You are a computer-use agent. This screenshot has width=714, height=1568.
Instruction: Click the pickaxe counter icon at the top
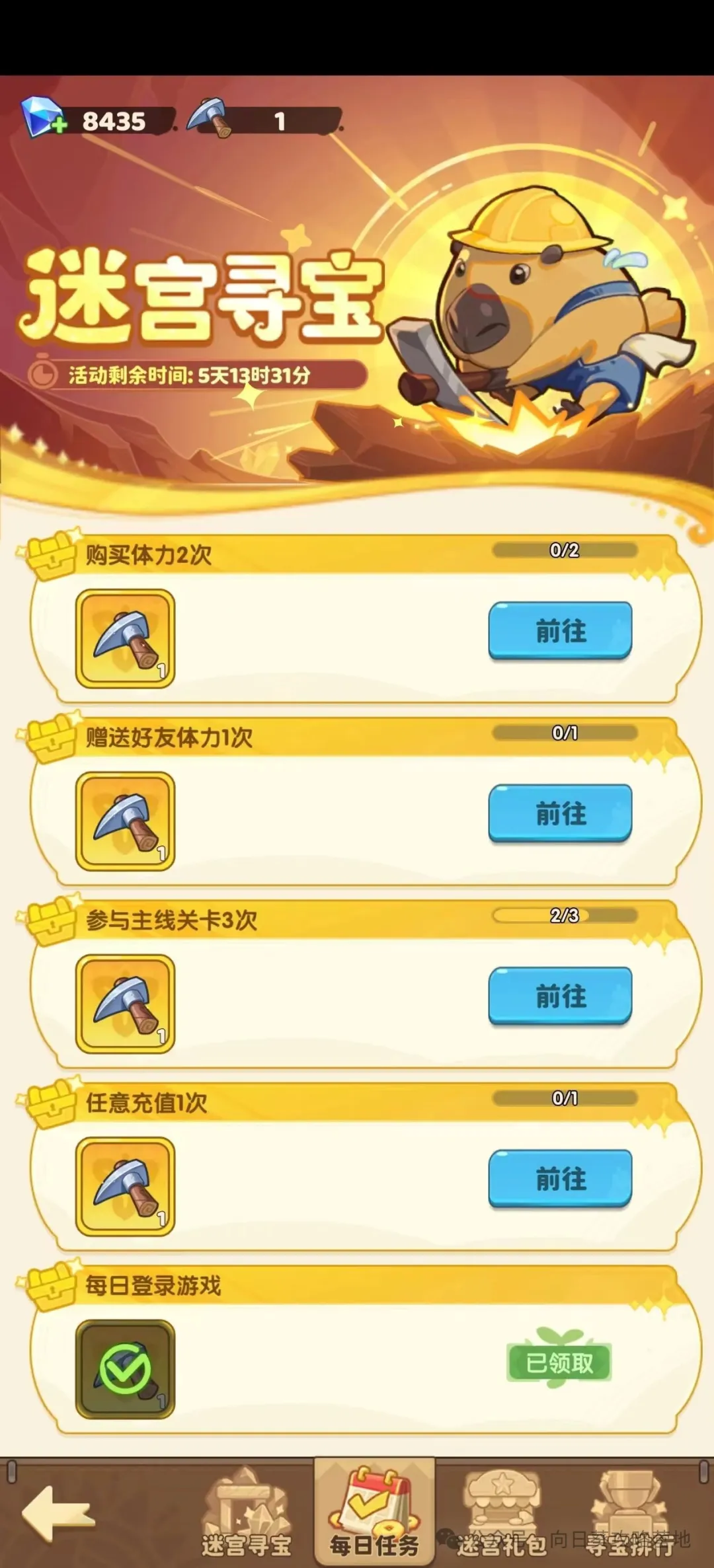[x=210, y=119]
